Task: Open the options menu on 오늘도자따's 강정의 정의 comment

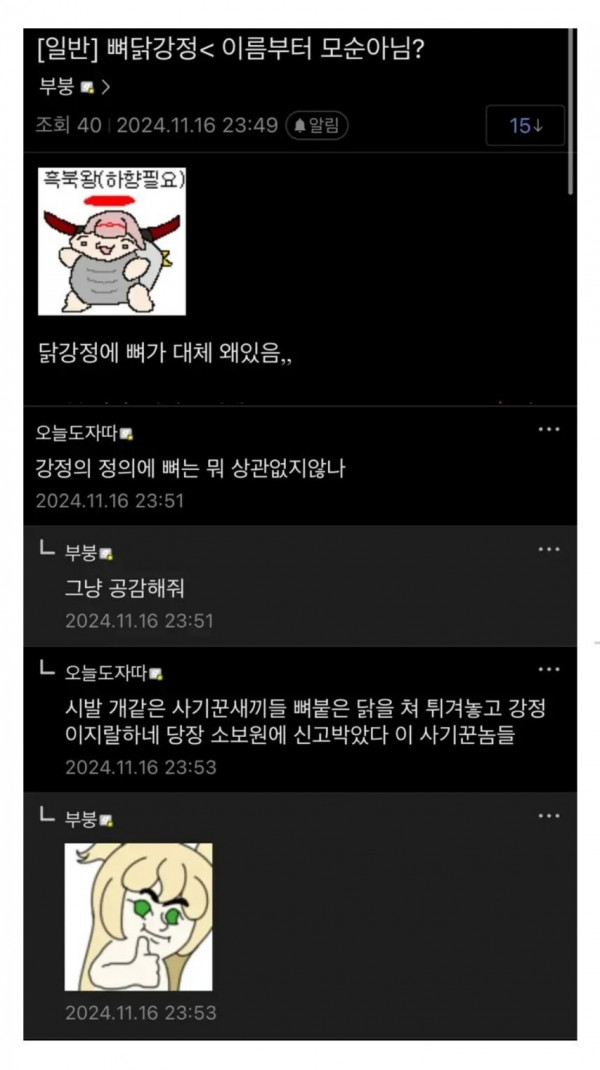Action: point(549,429)
